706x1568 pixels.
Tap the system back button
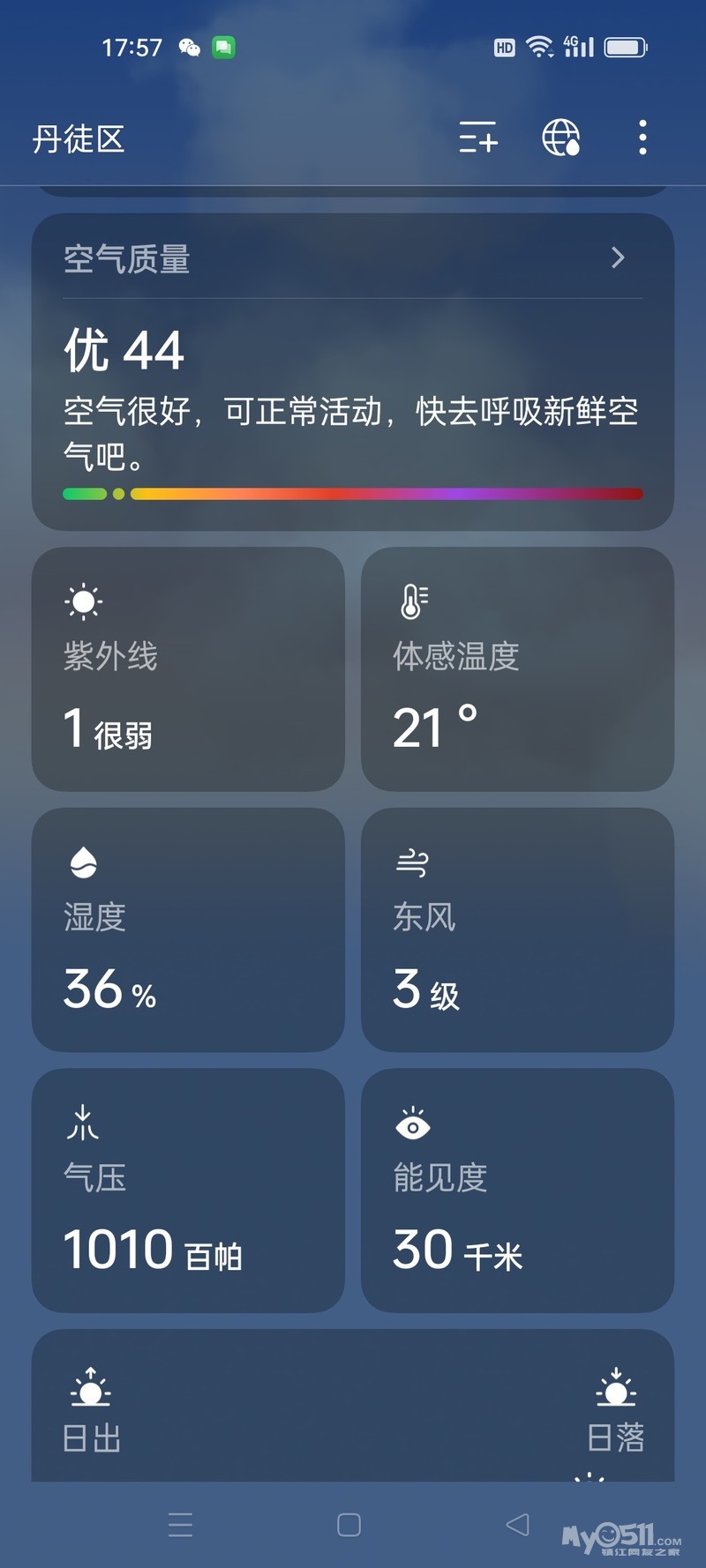click(518, 1525)
